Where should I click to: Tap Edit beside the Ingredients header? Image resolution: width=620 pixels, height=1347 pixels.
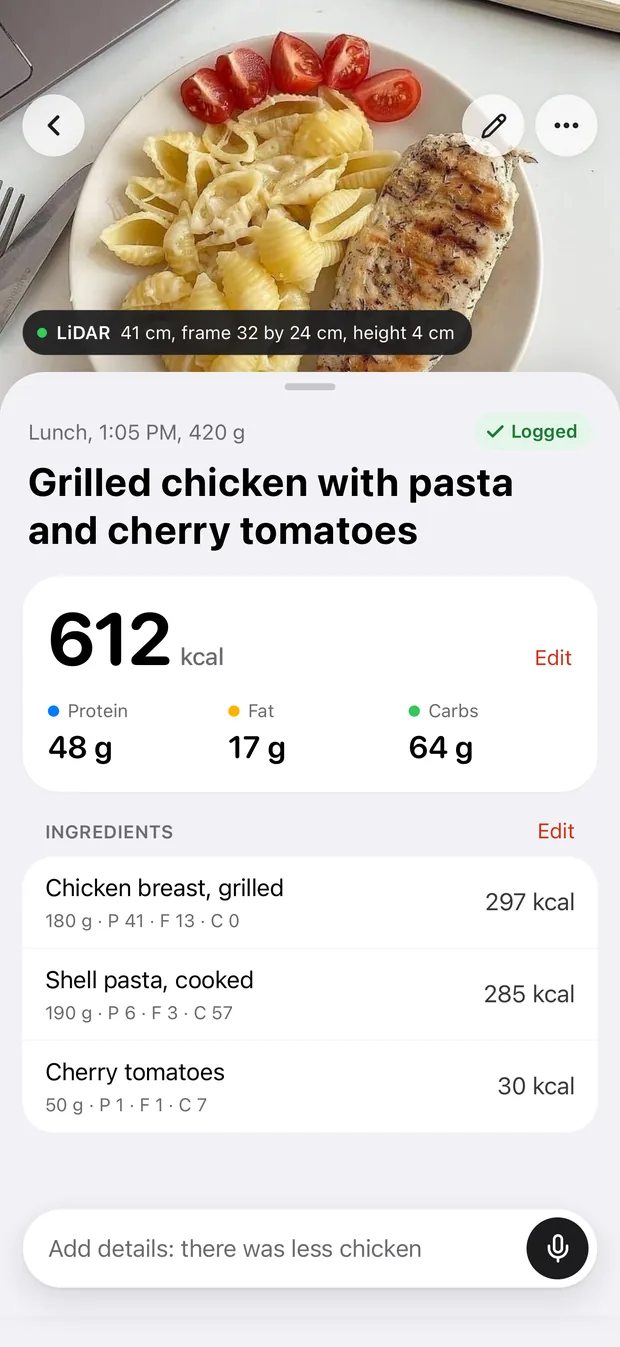pyautogui.click(x=556, y=831)
